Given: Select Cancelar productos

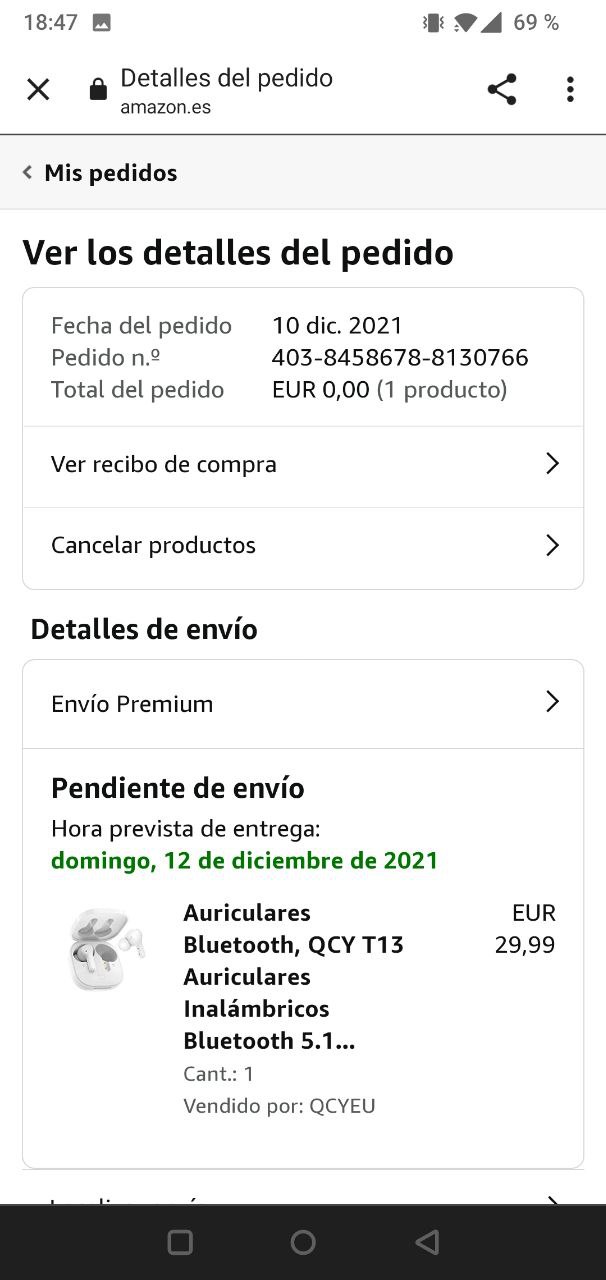Looking at the screenshot, I should point(302,546).
